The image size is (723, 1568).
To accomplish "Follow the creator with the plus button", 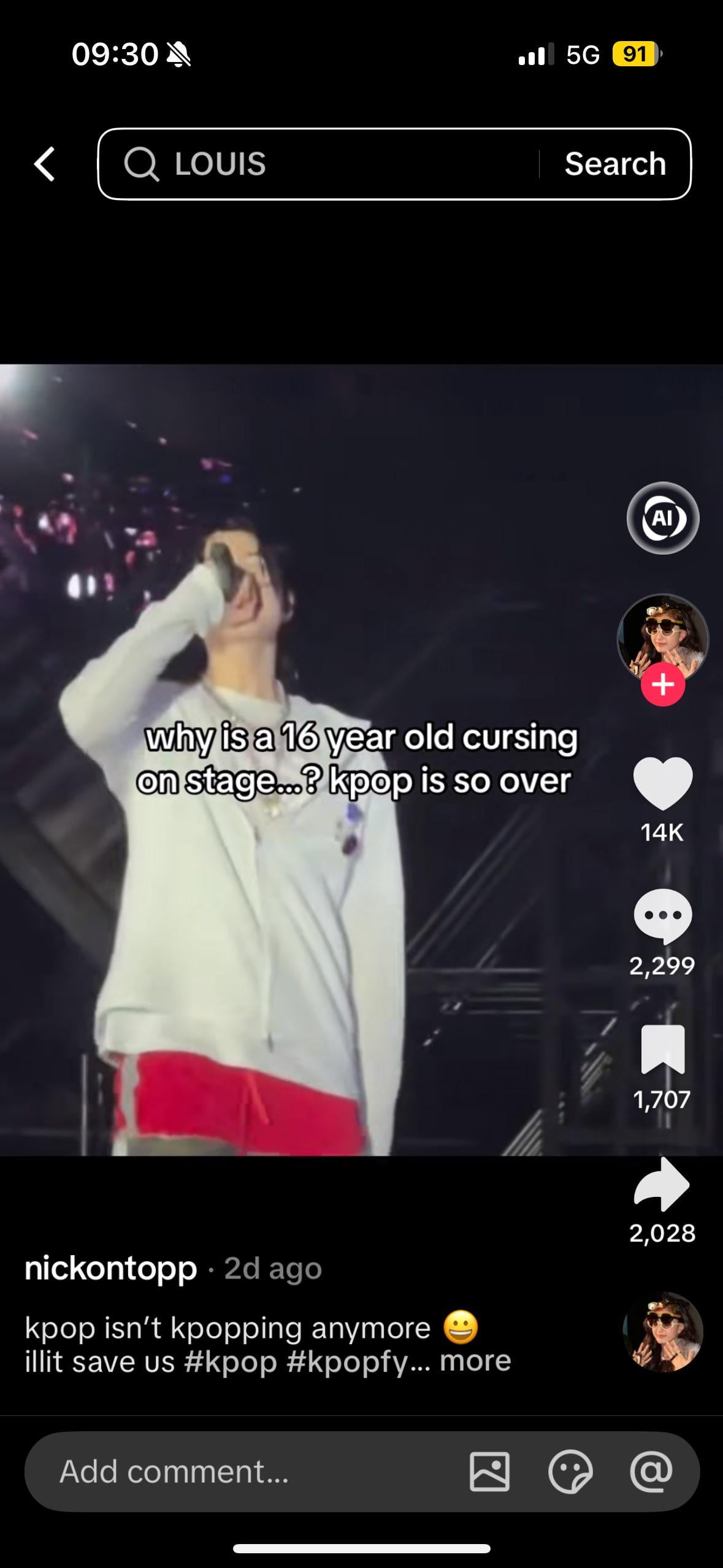I will [x=662, y=685].
